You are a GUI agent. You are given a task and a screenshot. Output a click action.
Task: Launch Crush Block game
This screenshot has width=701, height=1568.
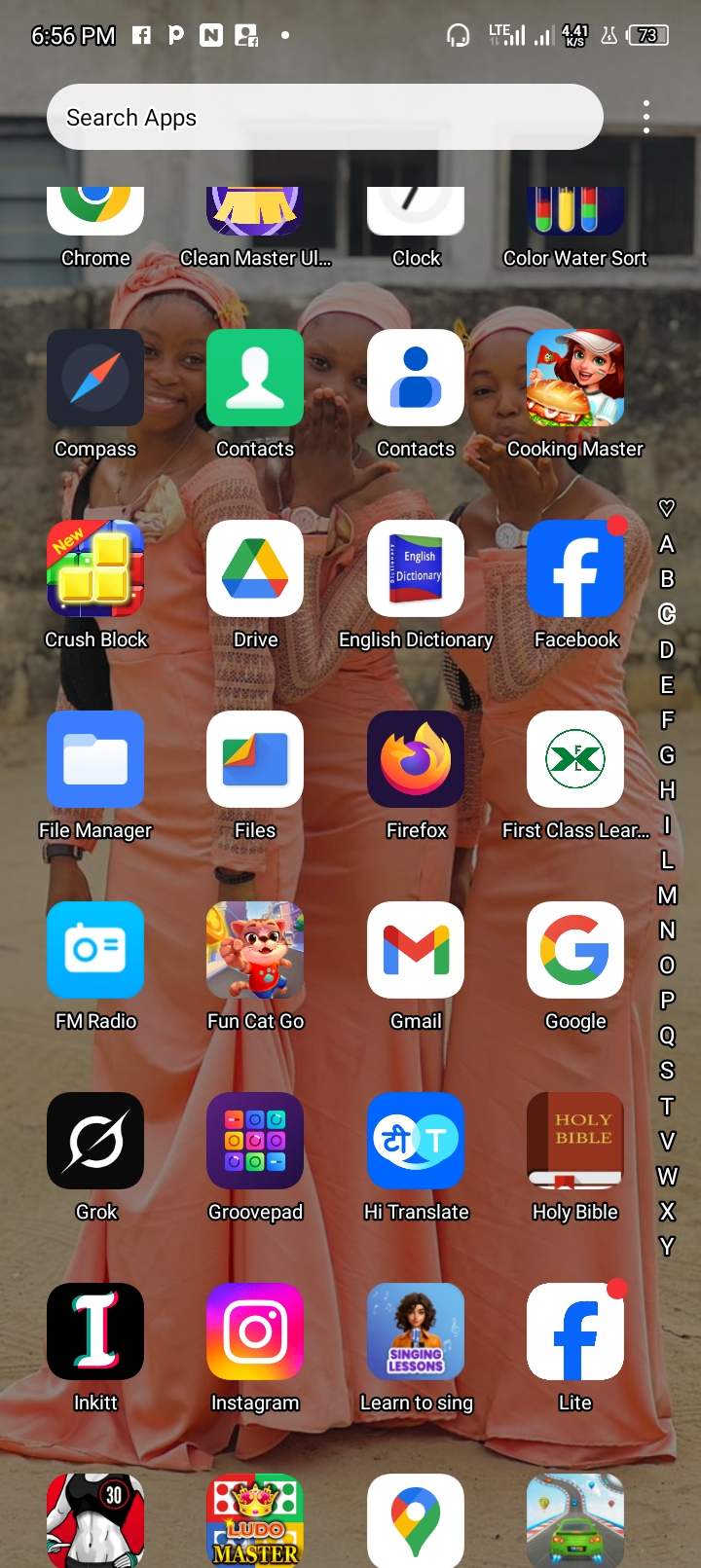95,568
